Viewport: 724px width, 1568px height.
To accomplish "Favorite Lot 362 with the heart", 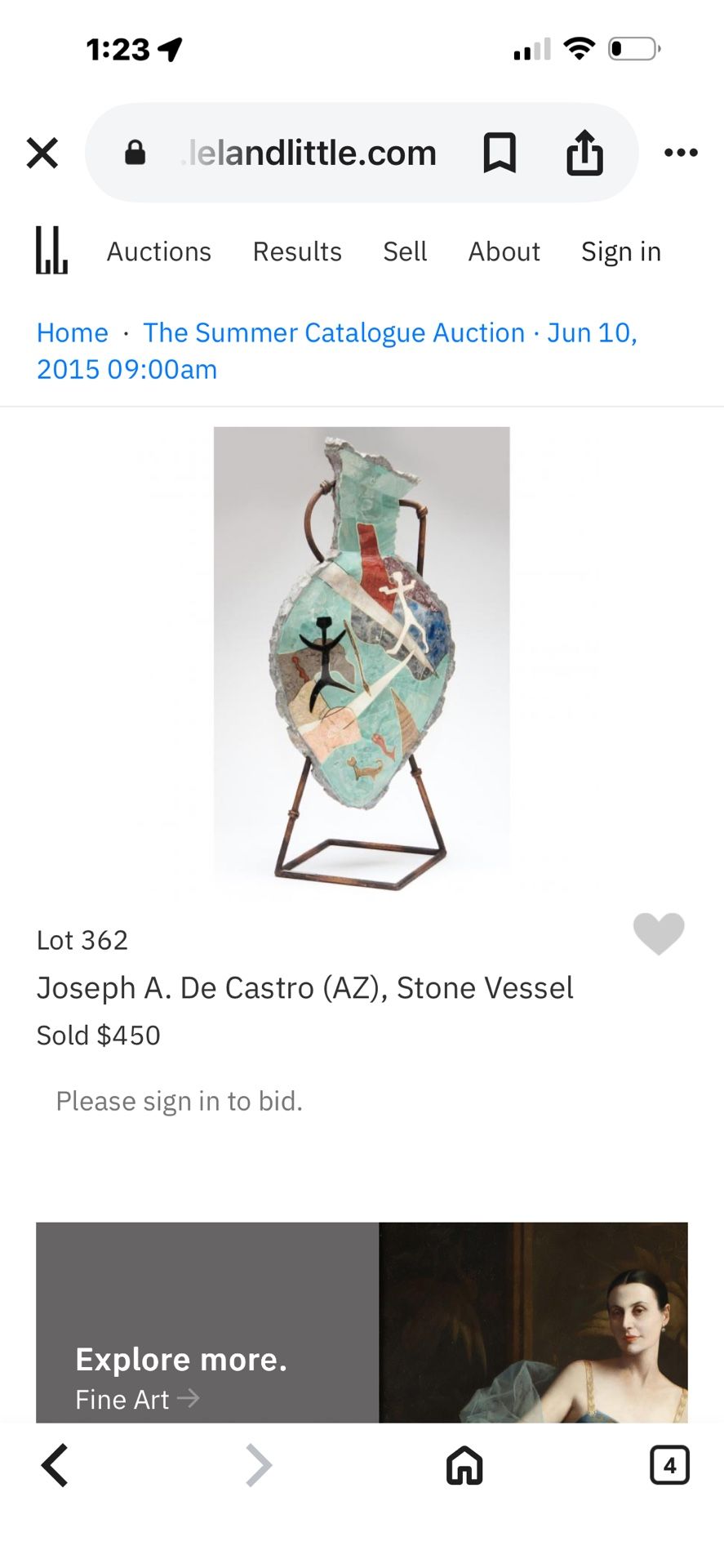I will (659, 933).
